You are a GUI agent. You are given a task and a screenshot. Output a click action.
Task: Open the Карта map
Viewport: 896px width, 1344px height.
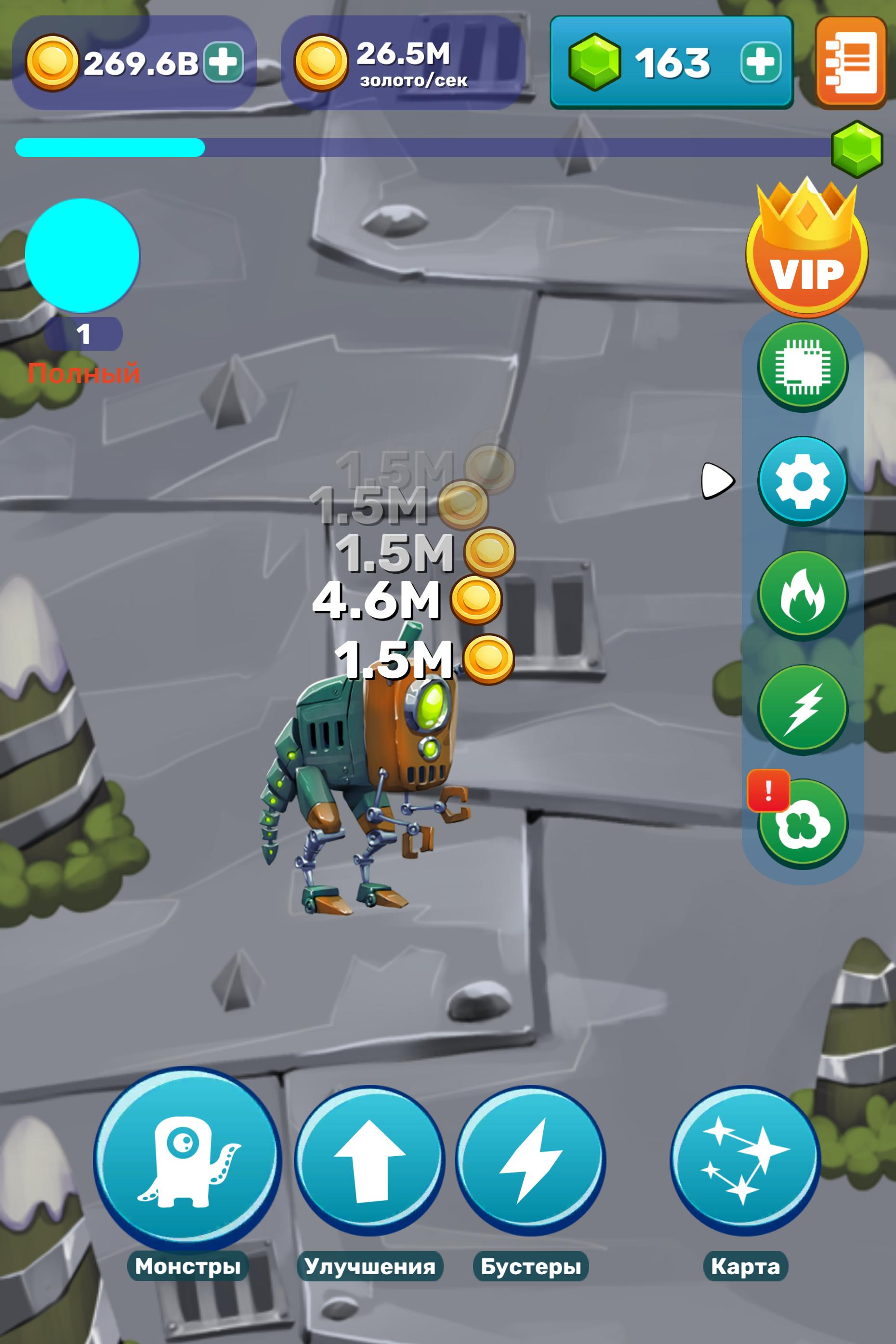pos(745,1161)
